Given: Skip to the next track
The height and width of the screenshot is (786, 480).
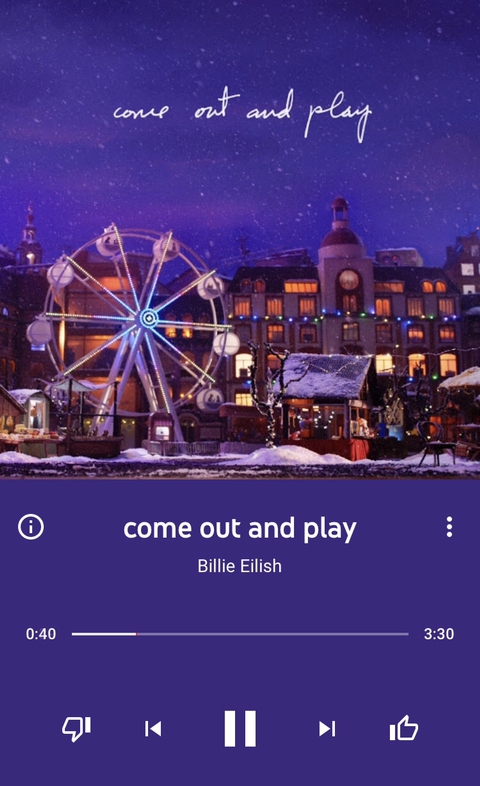Looking at the screenshot, I should click(327, 728).
